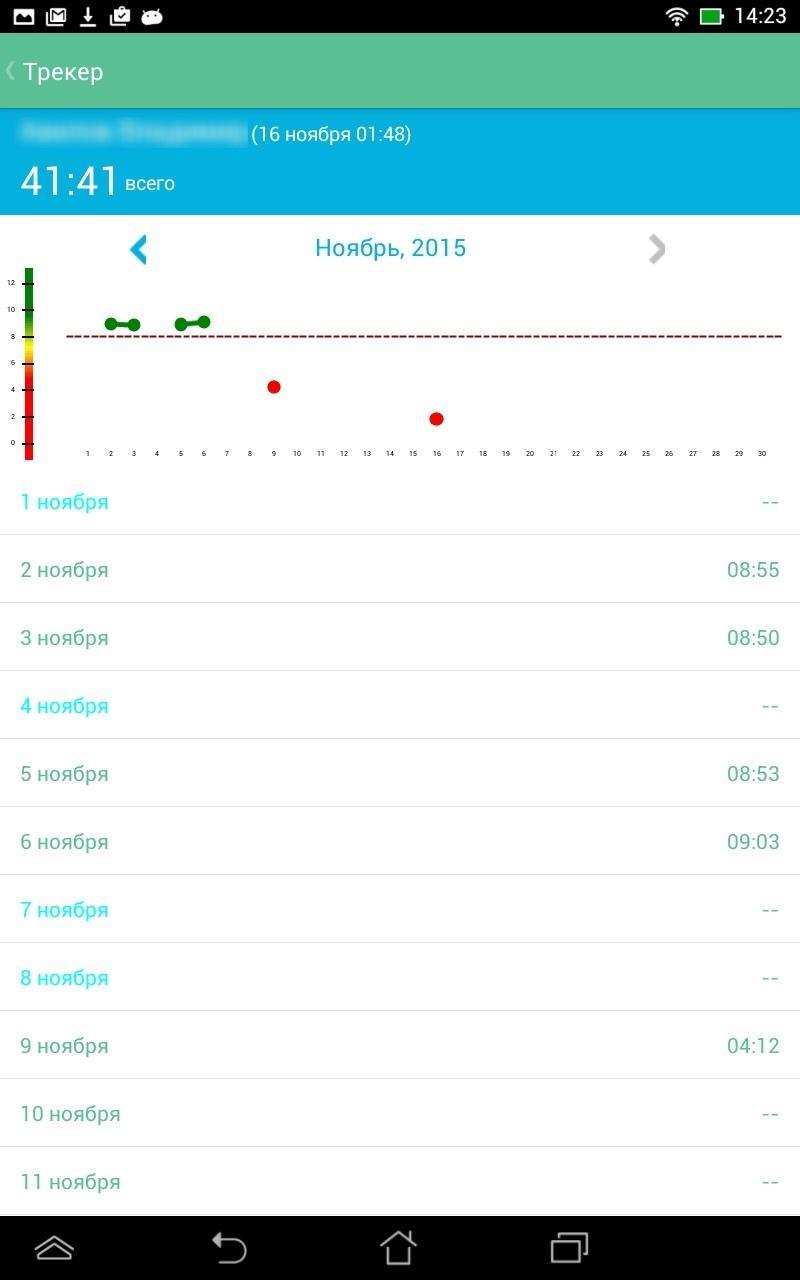The height and width of the screenshot is (1280, 800).
Task: Tap the system home button
Action: click(x=397, y=1247)
